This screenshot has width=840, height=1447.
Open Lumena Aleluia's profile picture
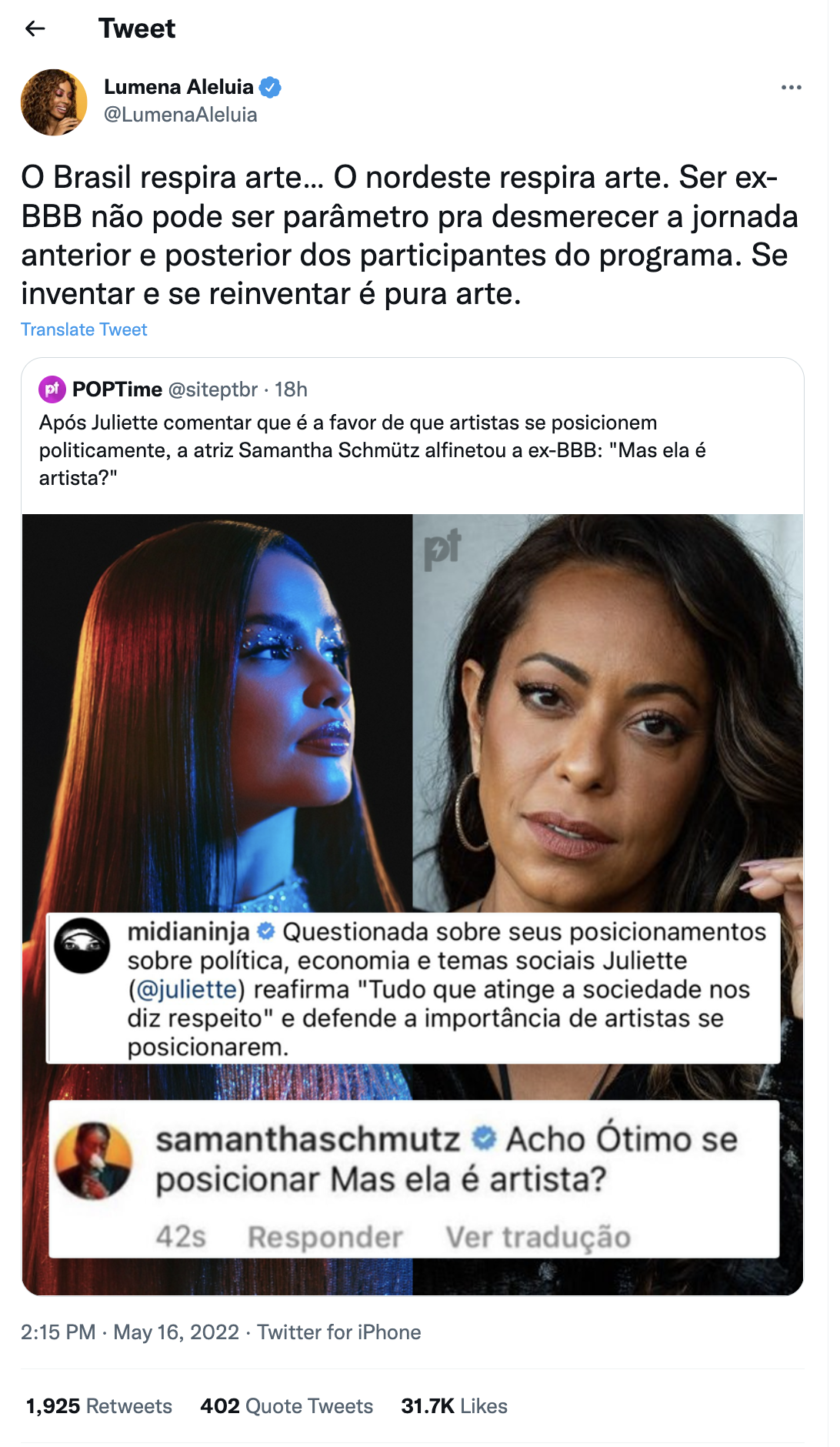point(54,102)
